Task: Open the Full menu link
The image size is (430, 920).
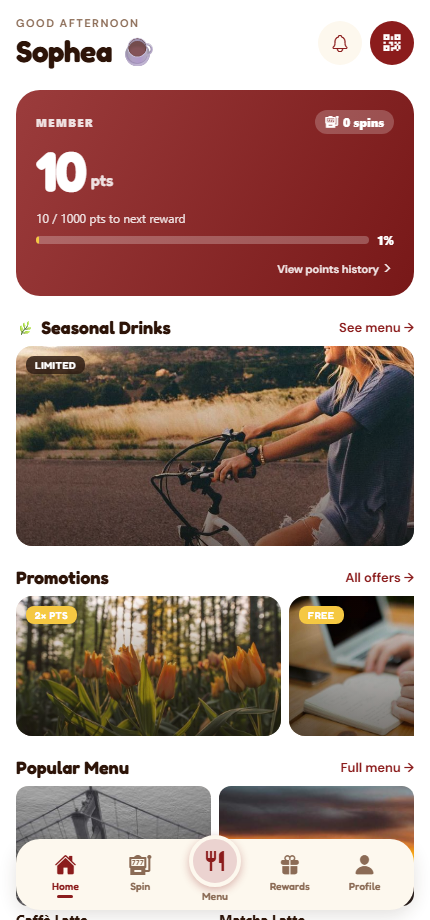Action: tap(377, 767)
